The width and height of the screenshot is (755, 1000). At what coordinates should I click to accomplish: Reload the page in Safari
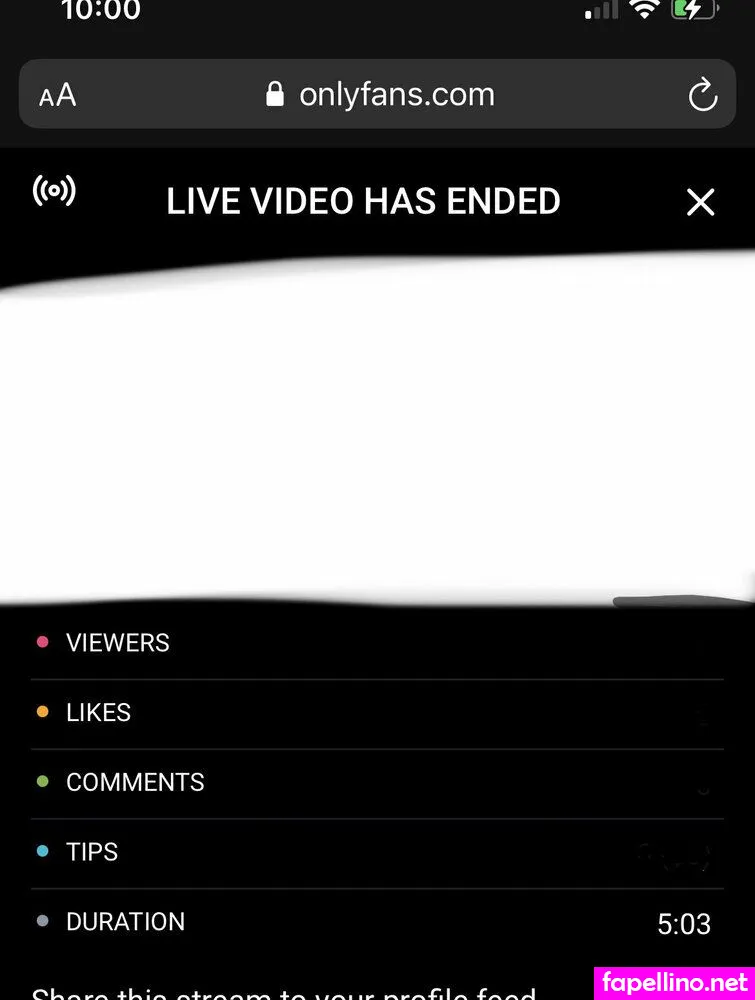(703, 96)
